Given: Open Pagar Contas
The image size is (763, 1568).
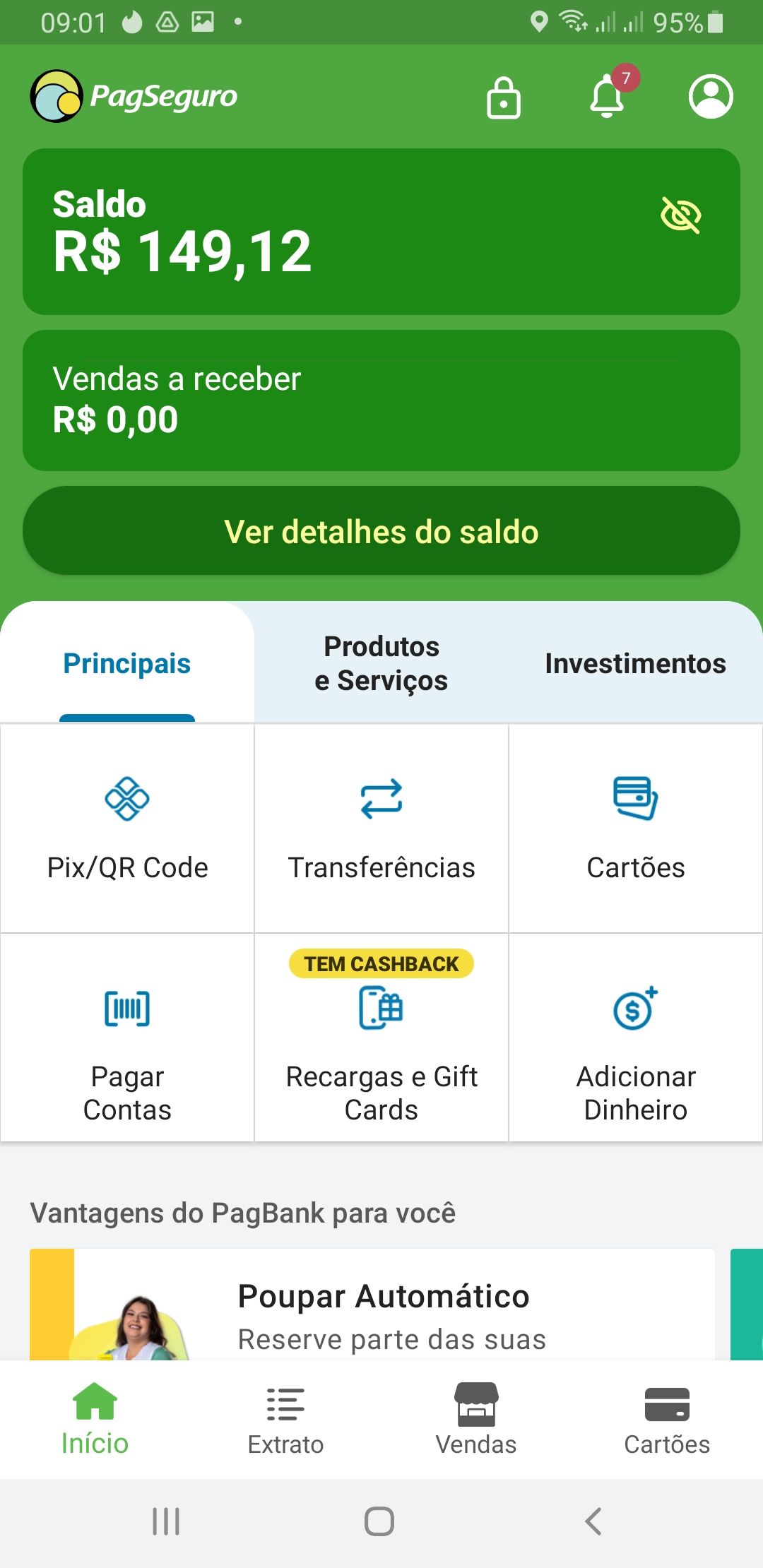Looking at the screenshot, I should pyautogui.click(x=127, y=1037).
